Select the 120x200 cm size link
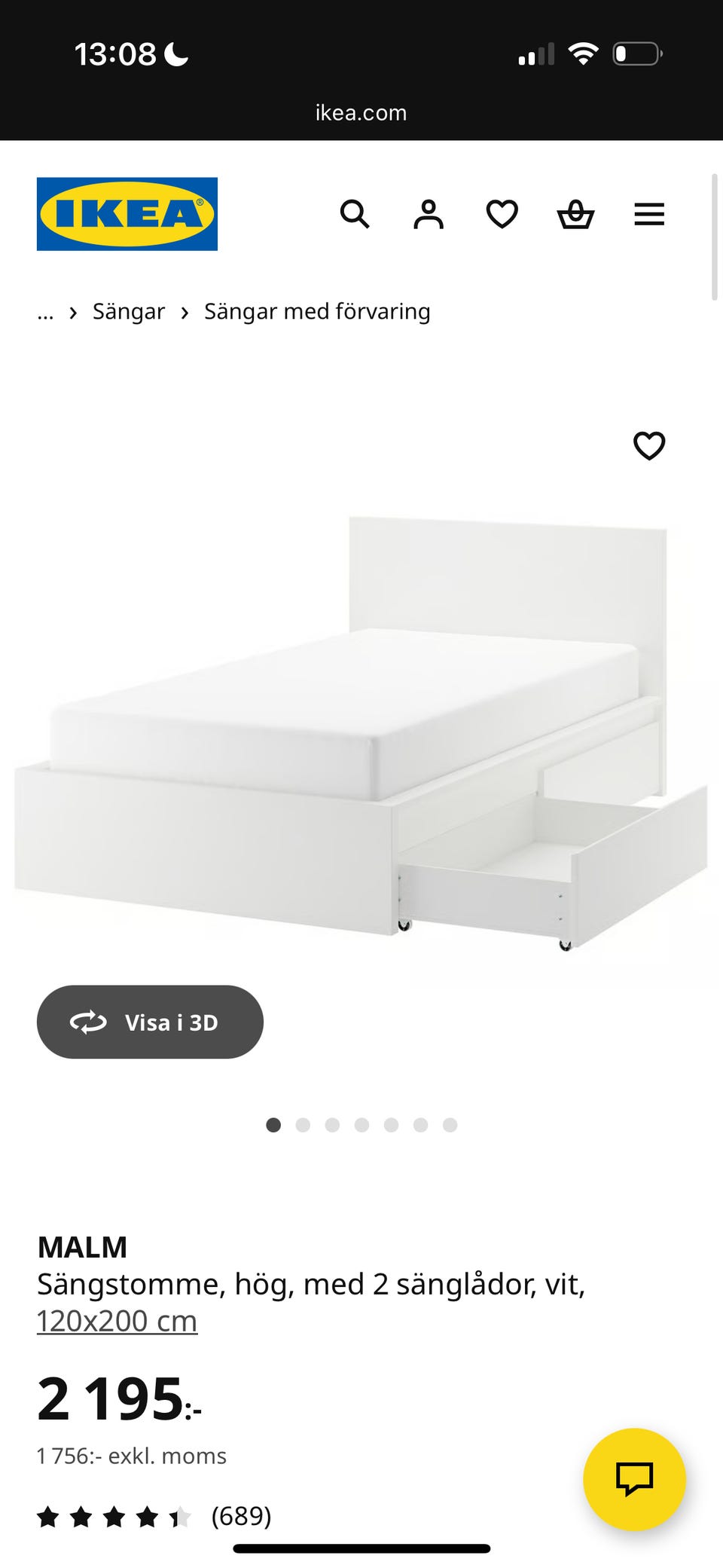 [117, 1321]
